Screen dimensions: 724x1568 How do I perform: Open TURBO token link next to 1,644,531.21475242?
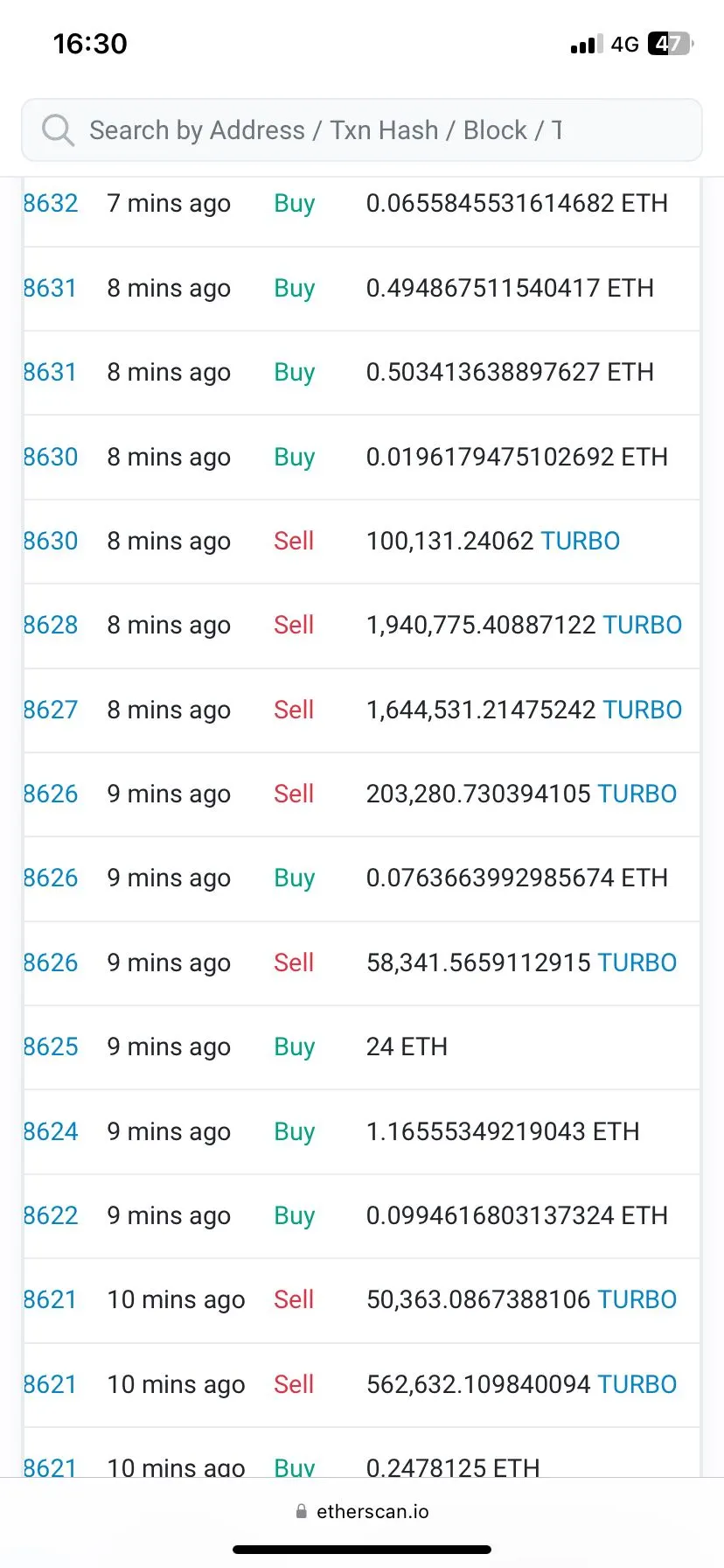point(643,710)
